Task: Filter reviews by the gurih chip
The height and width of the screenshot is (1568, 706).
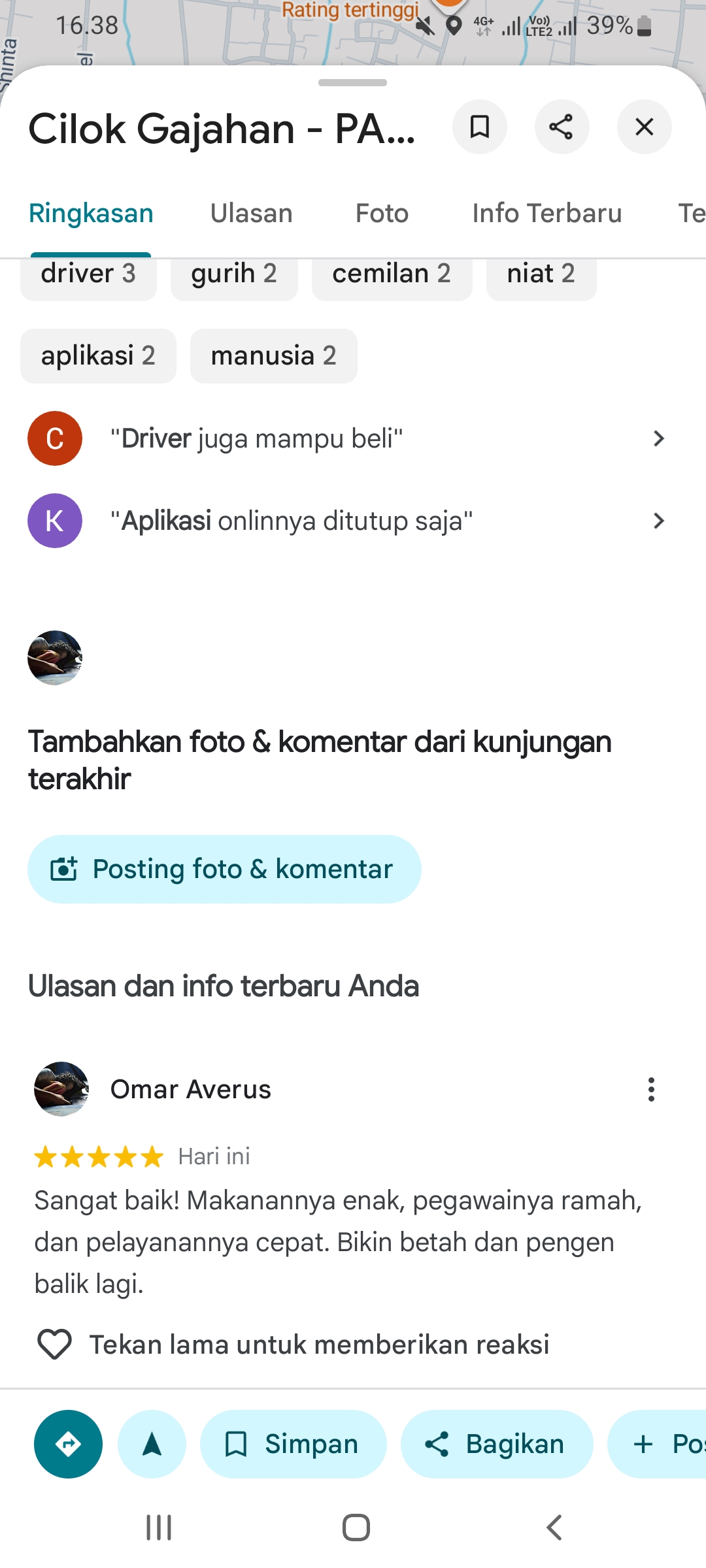Action: click(x=234, y=276)
